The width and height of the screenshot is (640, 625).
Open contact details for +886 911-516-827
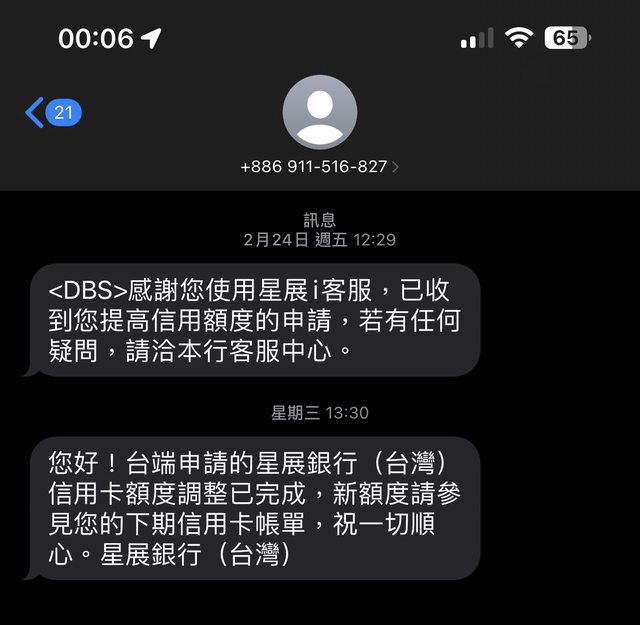click(x=319, y=167)
